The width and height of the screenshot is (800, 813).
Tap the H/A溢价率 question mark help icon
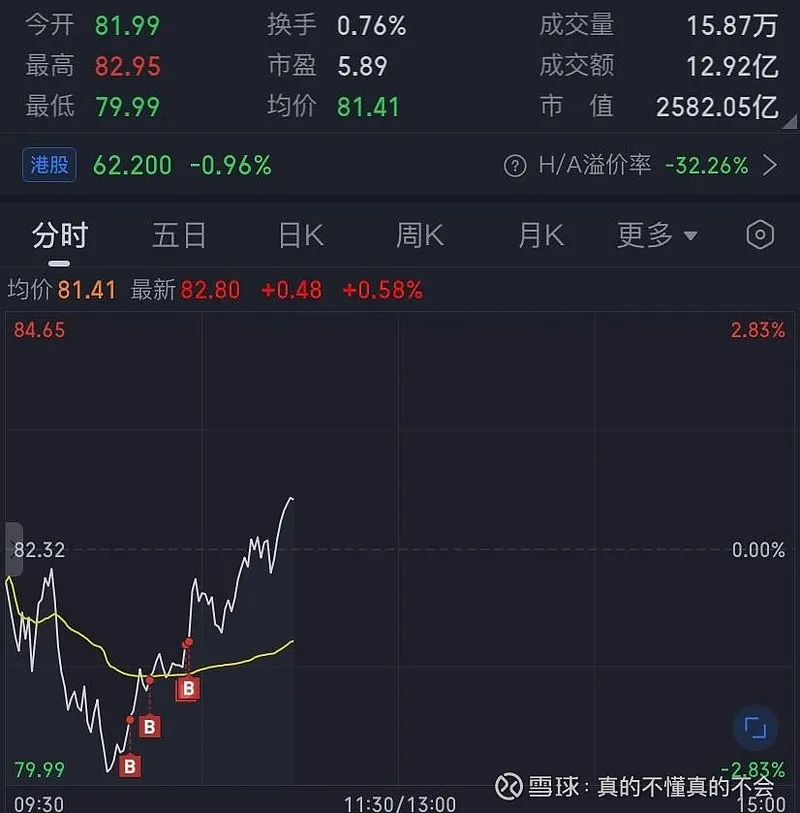[x=515, y=166]
